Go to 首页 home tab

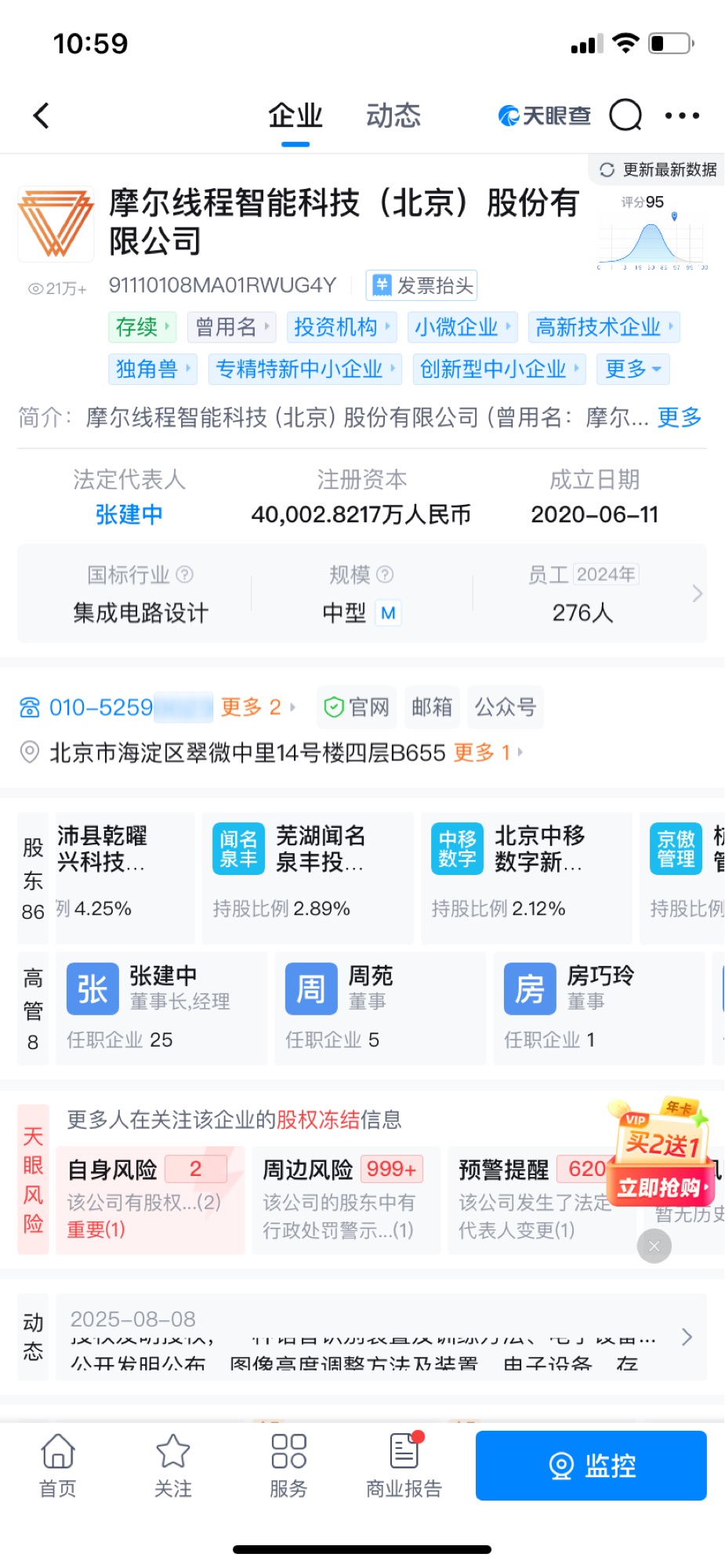point(58,1465)
